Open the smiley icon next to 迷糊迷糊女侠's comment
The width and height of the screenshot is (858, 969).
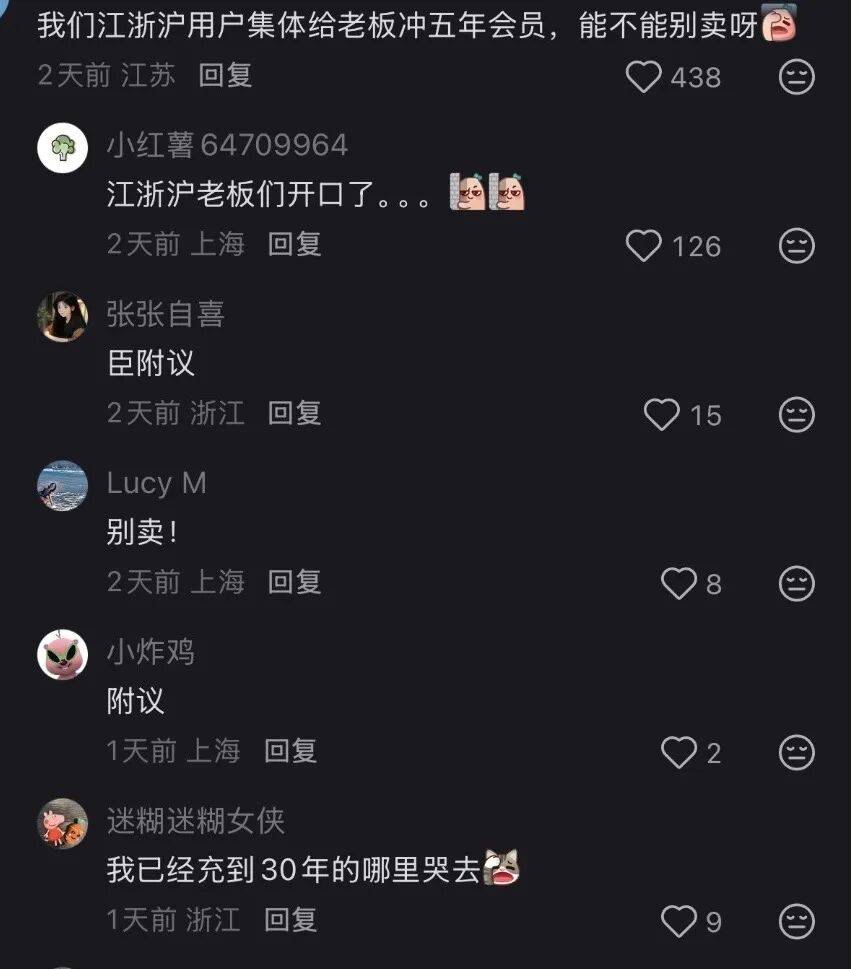point(795,923)
